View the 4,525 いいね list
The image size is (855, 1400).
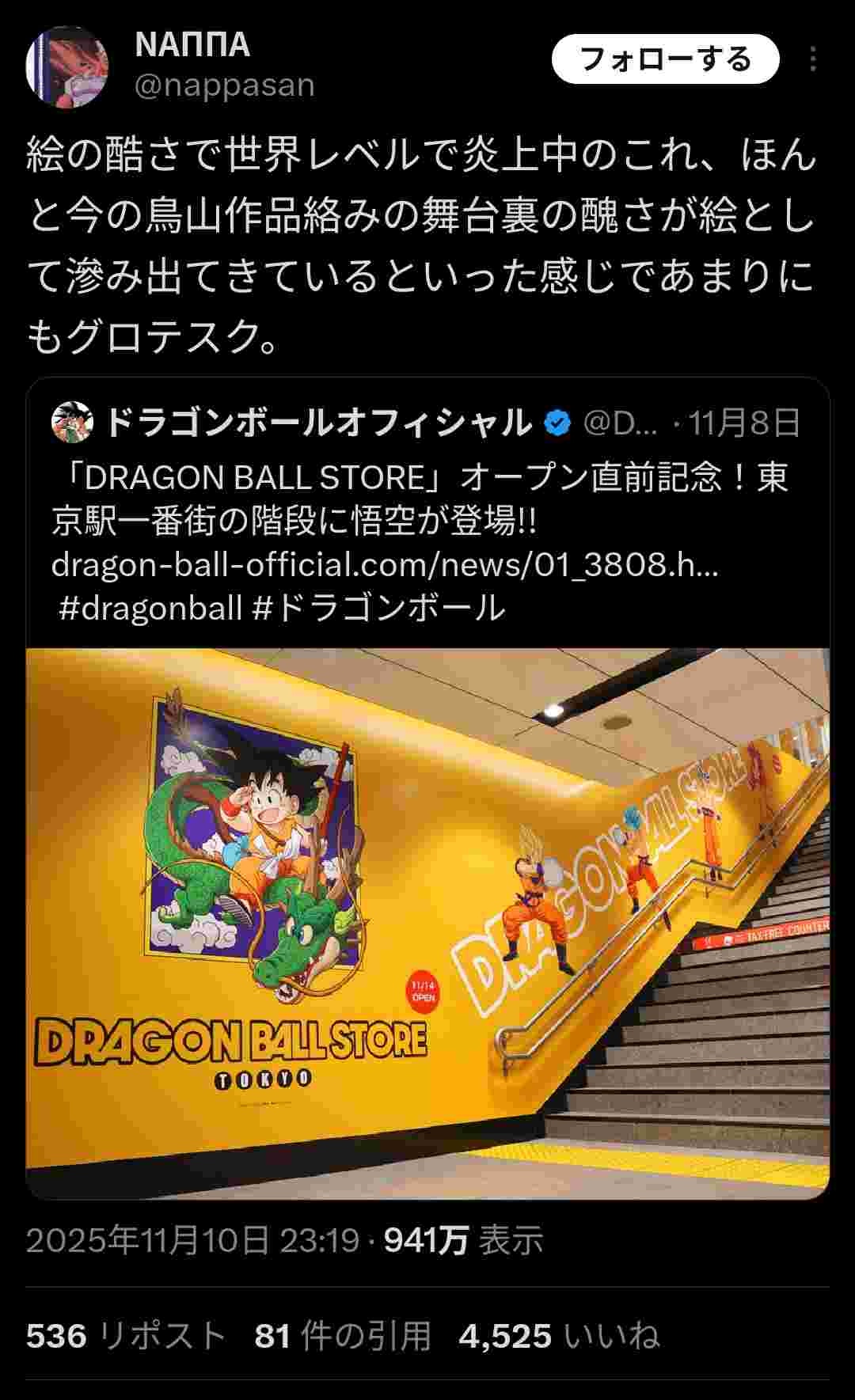(559, 1336)
